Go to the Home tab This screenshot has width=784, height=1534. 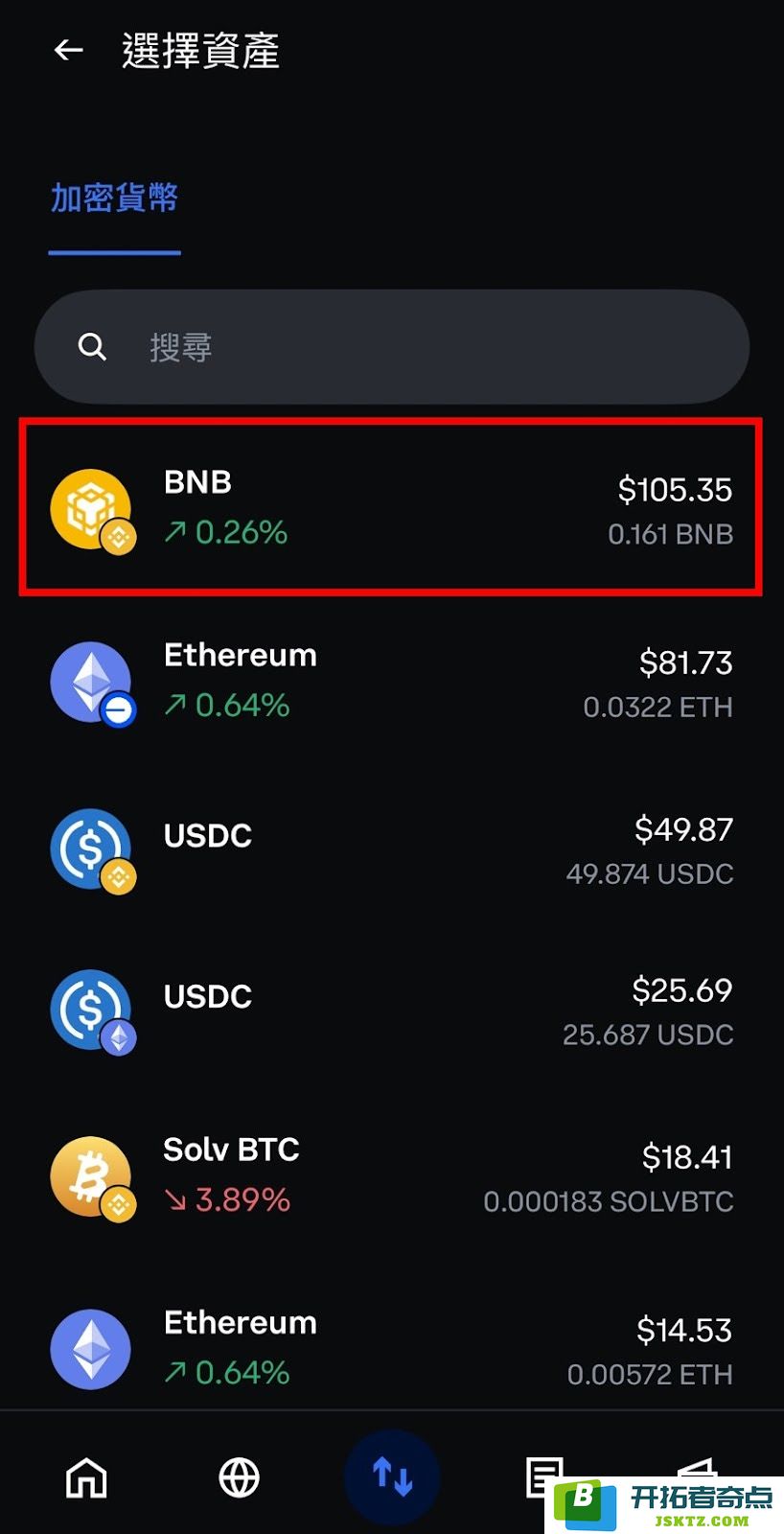tap(86, 1477)
